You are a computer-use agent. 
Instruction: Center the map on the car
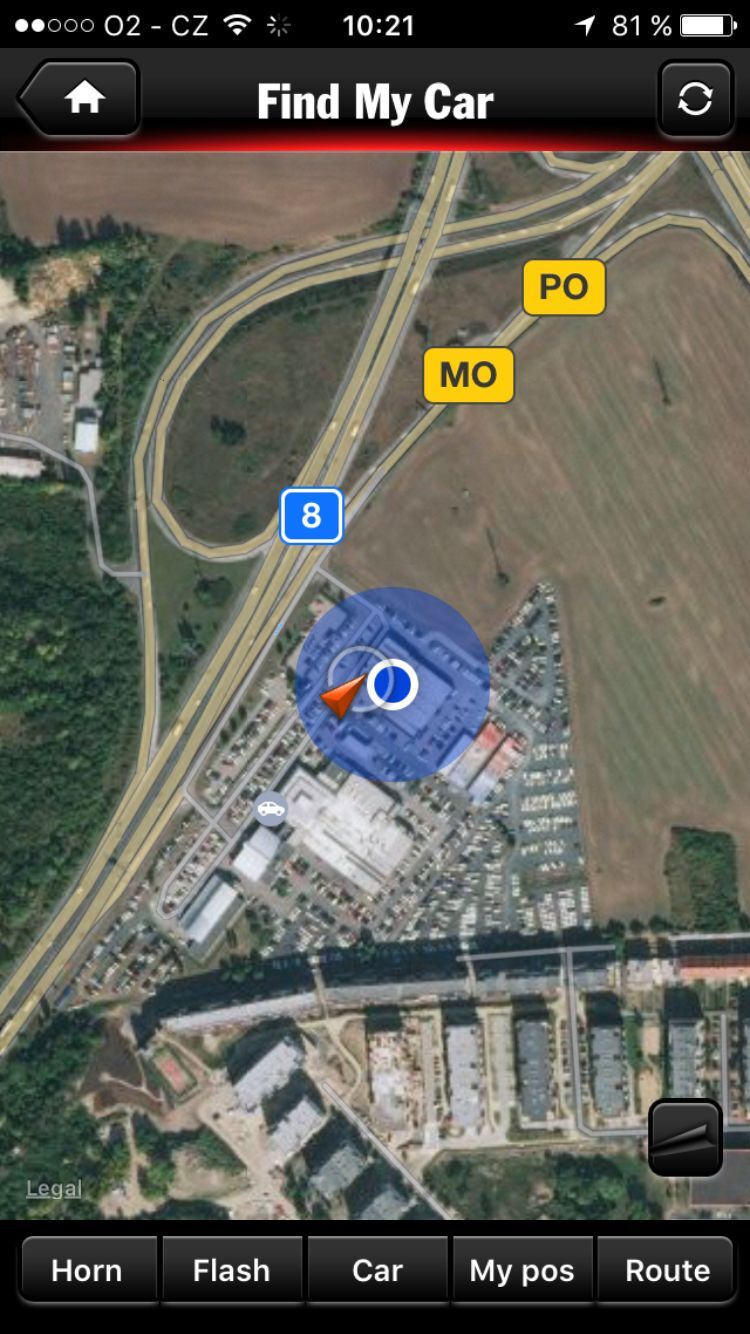click(x=377, y=1270)
